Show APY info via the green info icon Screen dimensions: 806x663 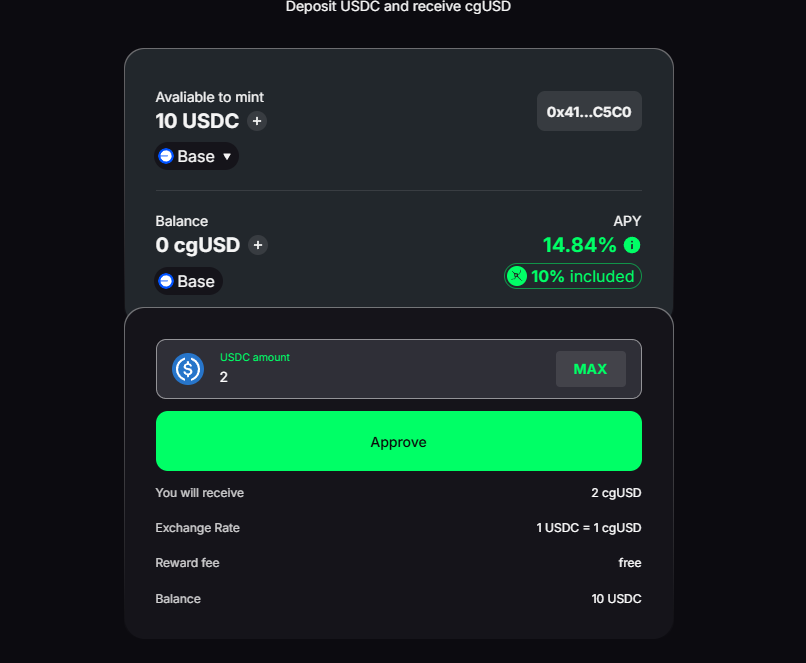[632, 245]
